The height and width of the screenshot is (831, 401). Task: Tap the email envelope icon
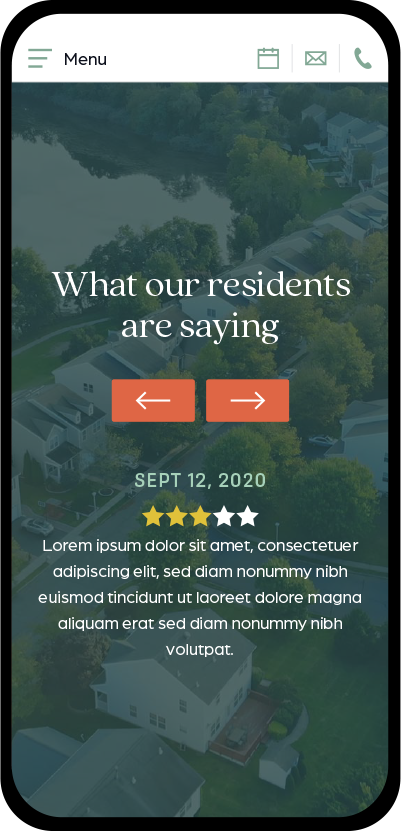click(316, 58)
